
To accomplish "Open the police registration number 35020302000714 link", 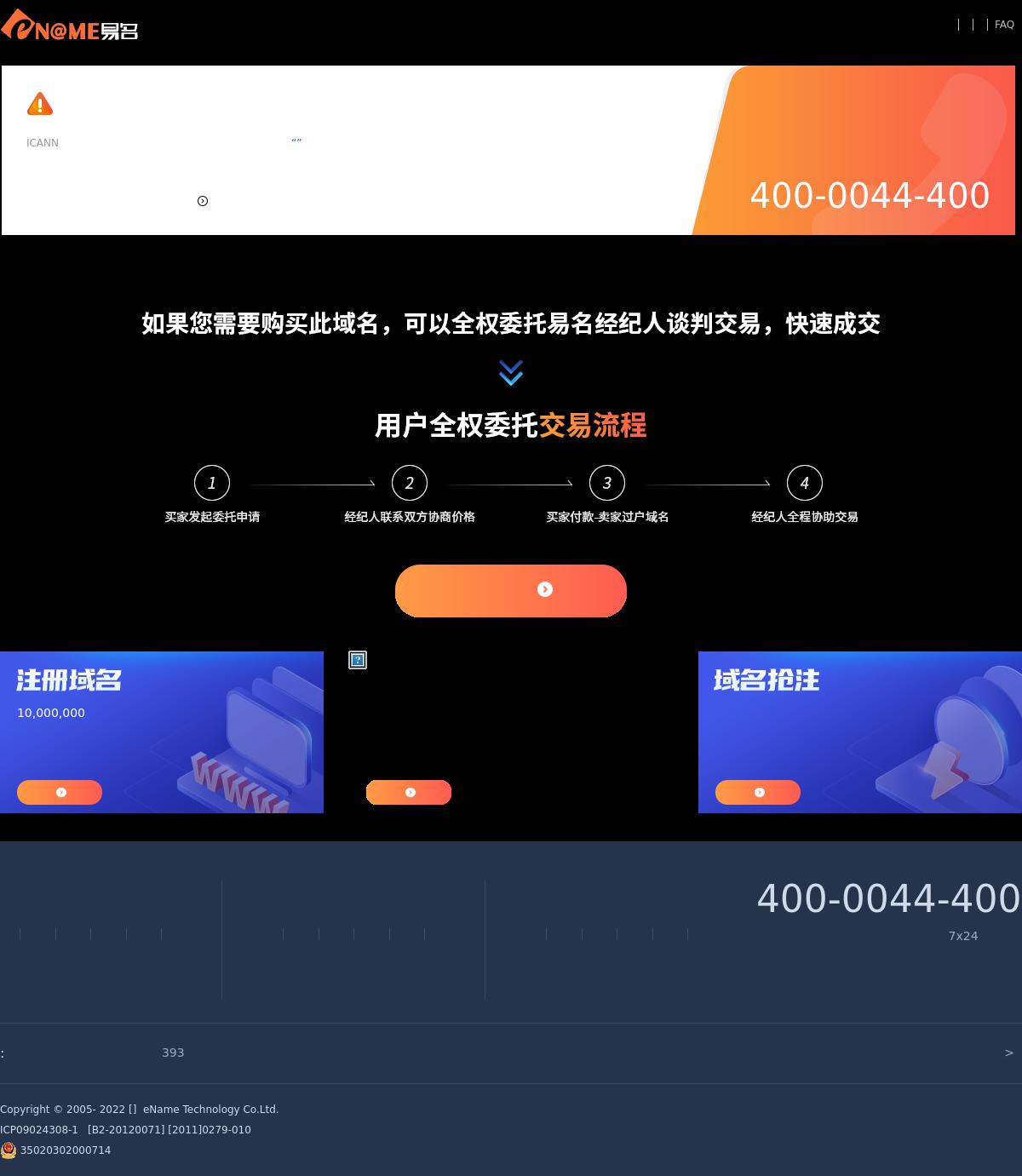I will (x=65, y=1150).
